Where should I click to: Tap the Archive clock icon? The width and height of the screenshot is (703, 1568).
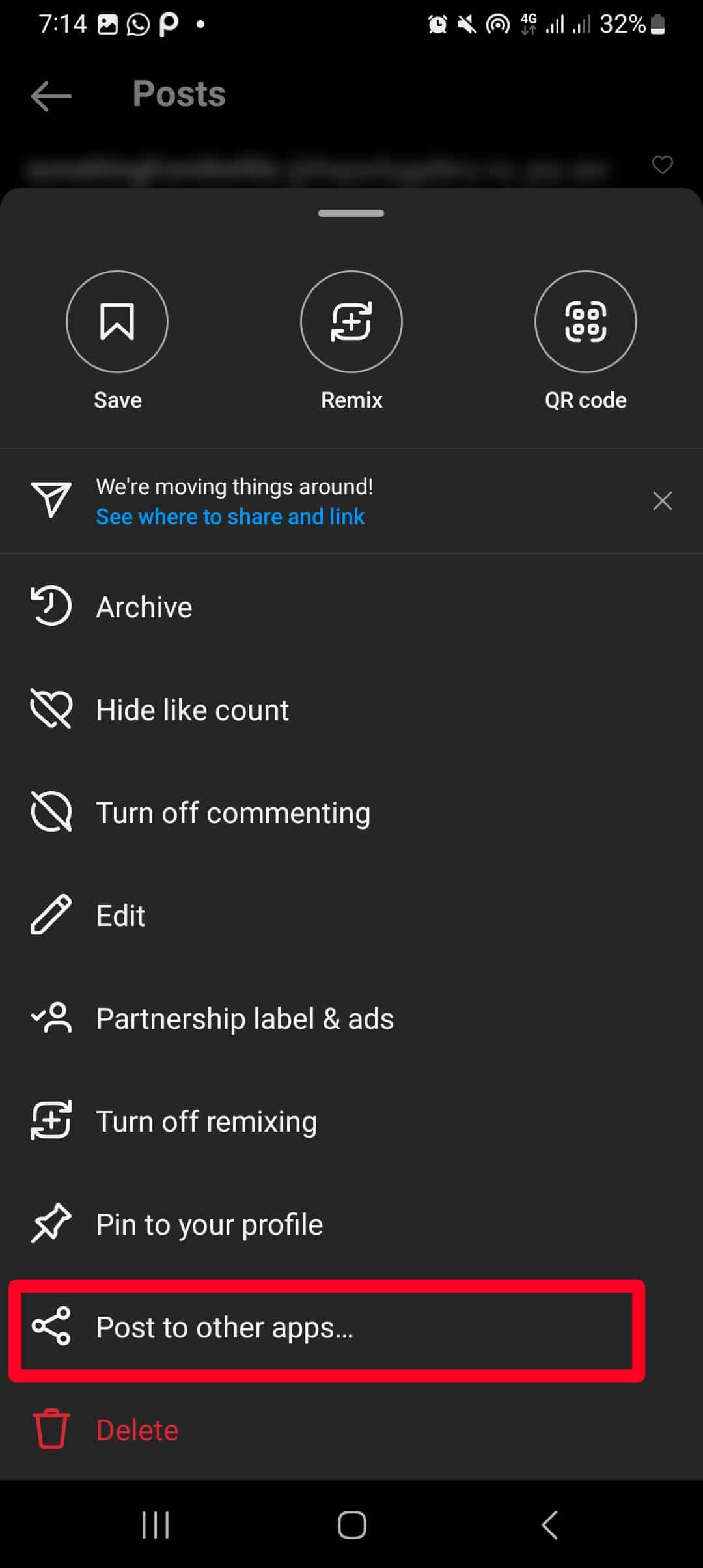click(x=52, y=605)
